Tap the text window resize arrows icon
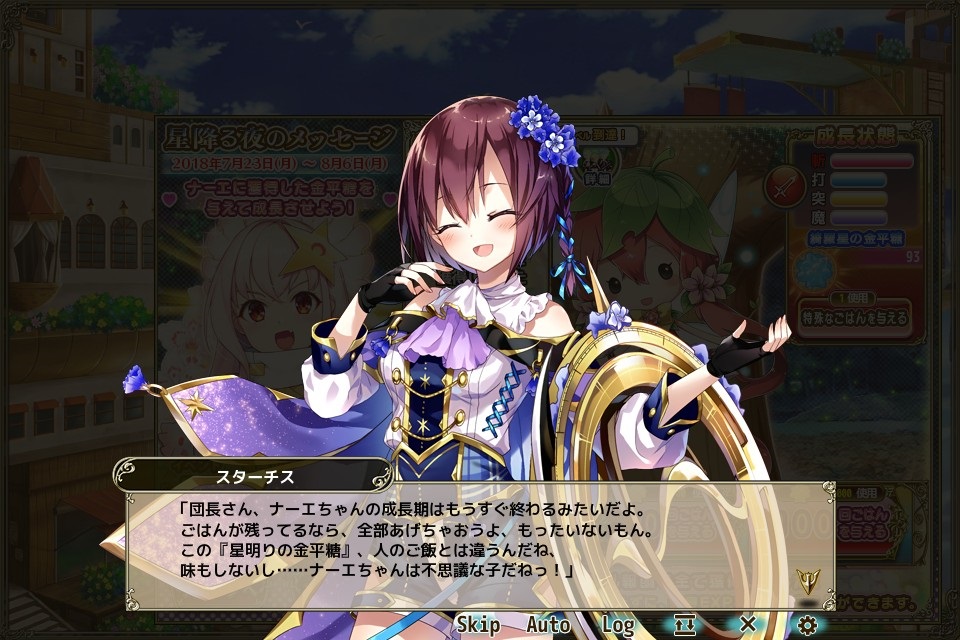Screen dimensions: 960x640 click(686, 625)
